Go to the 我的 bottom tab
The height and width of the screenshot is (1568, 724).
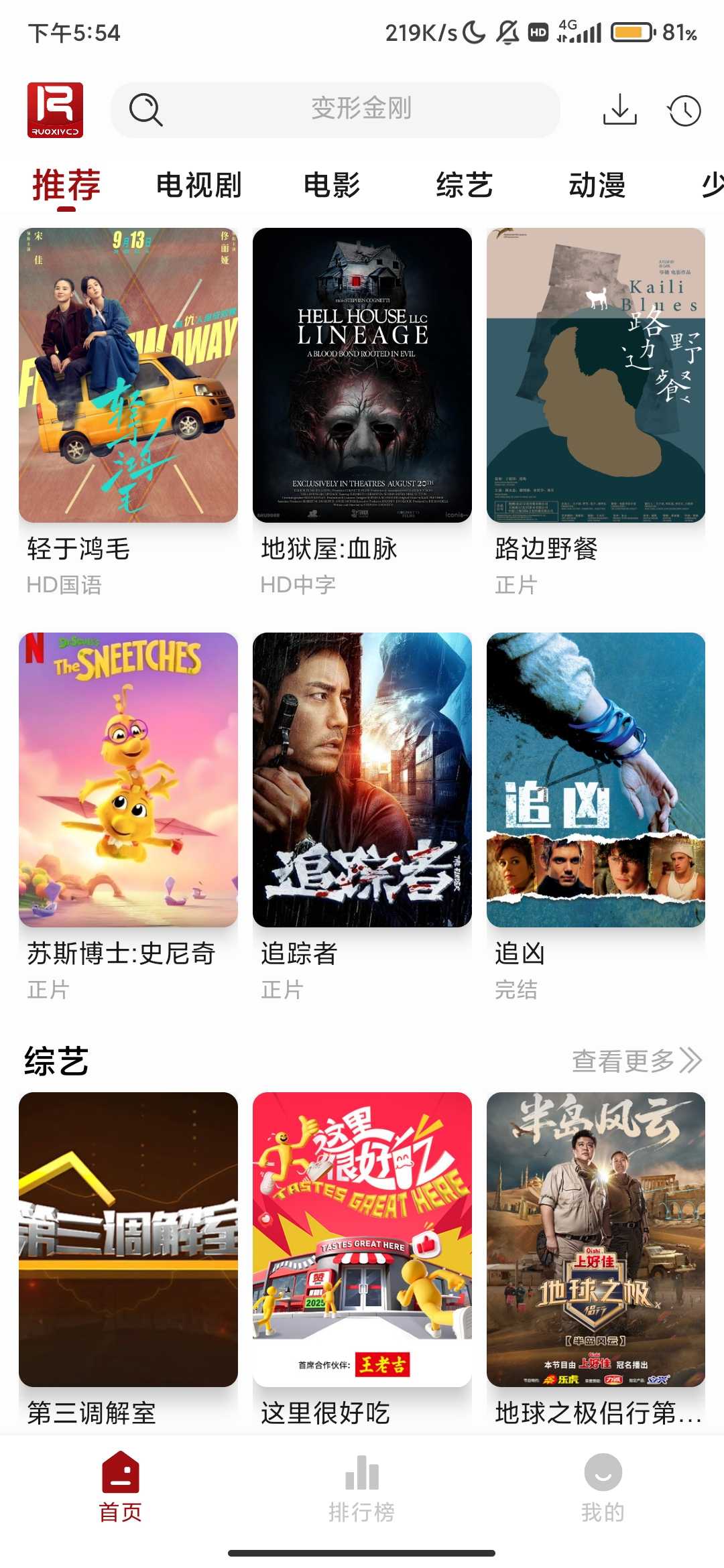603,1488
